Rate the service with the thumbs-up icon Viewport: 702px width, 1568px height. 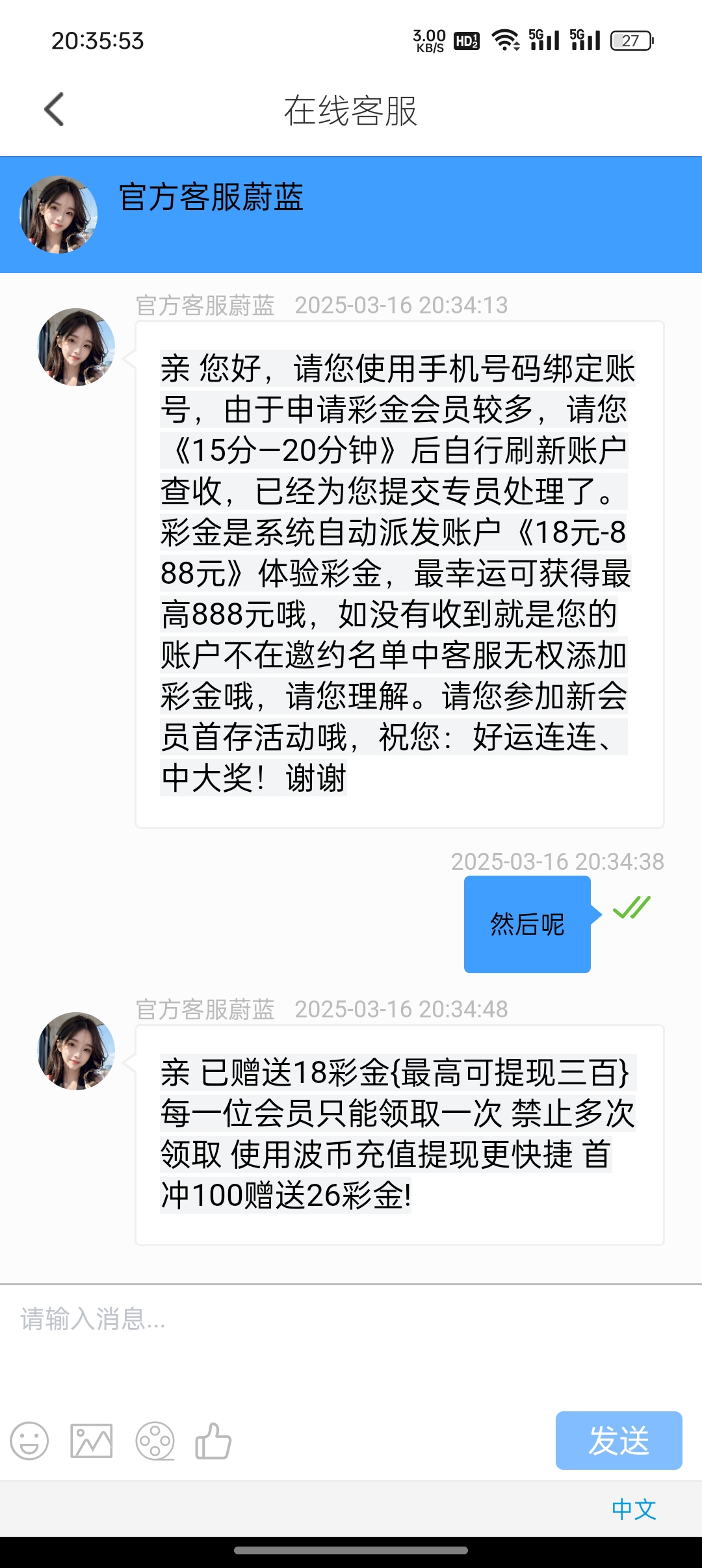[x=213, y=1441]
